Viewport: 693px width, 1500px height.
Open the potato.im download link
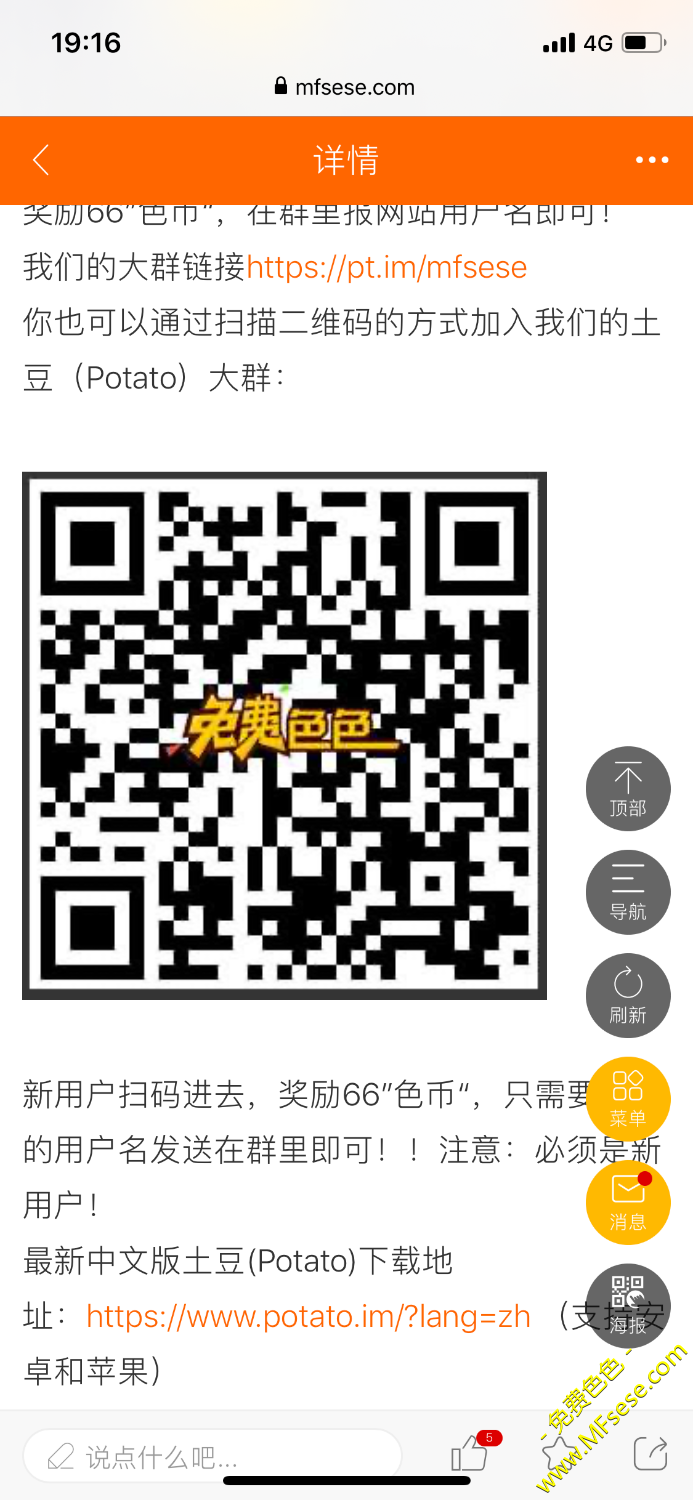click(308, 1316)
